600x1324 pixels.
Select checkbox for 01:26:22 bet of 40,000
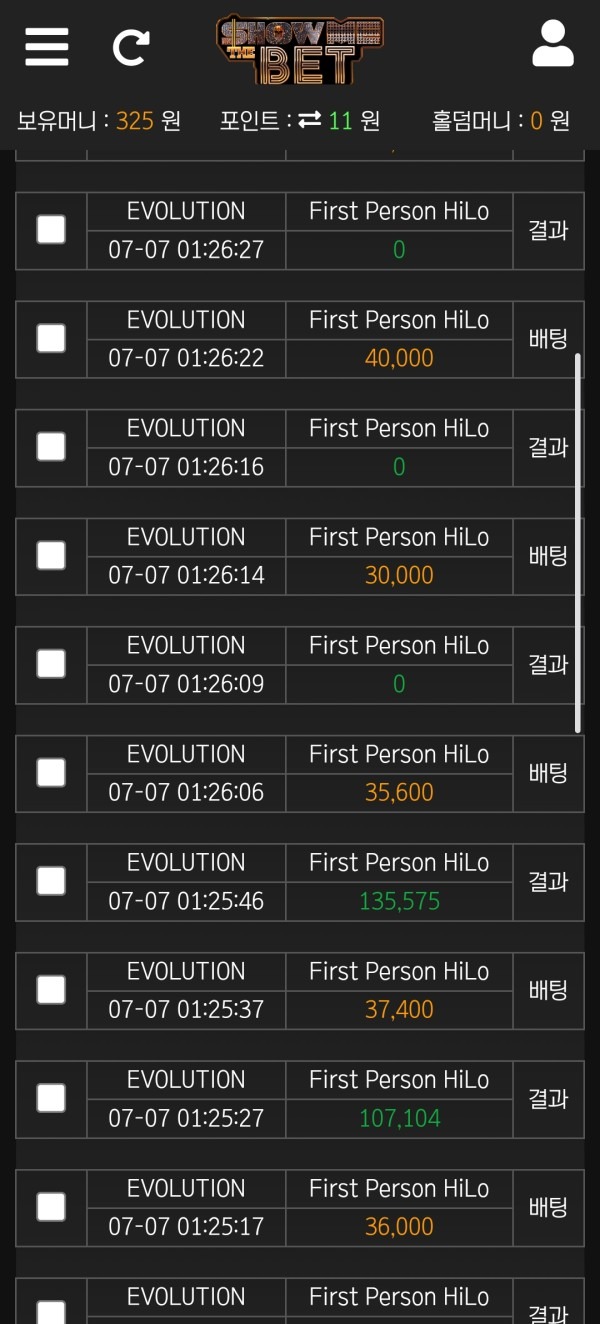pos(51,338)
